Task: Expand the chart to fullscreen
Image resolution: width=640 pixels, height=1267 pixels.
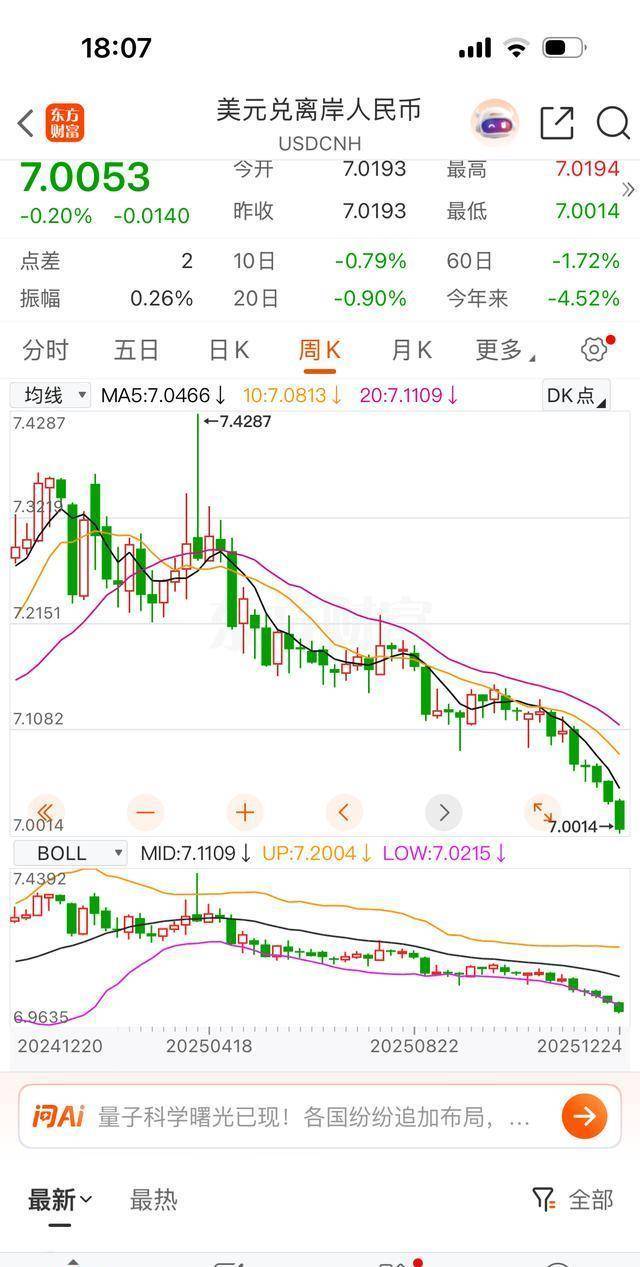Action: [x=543, y=812]
